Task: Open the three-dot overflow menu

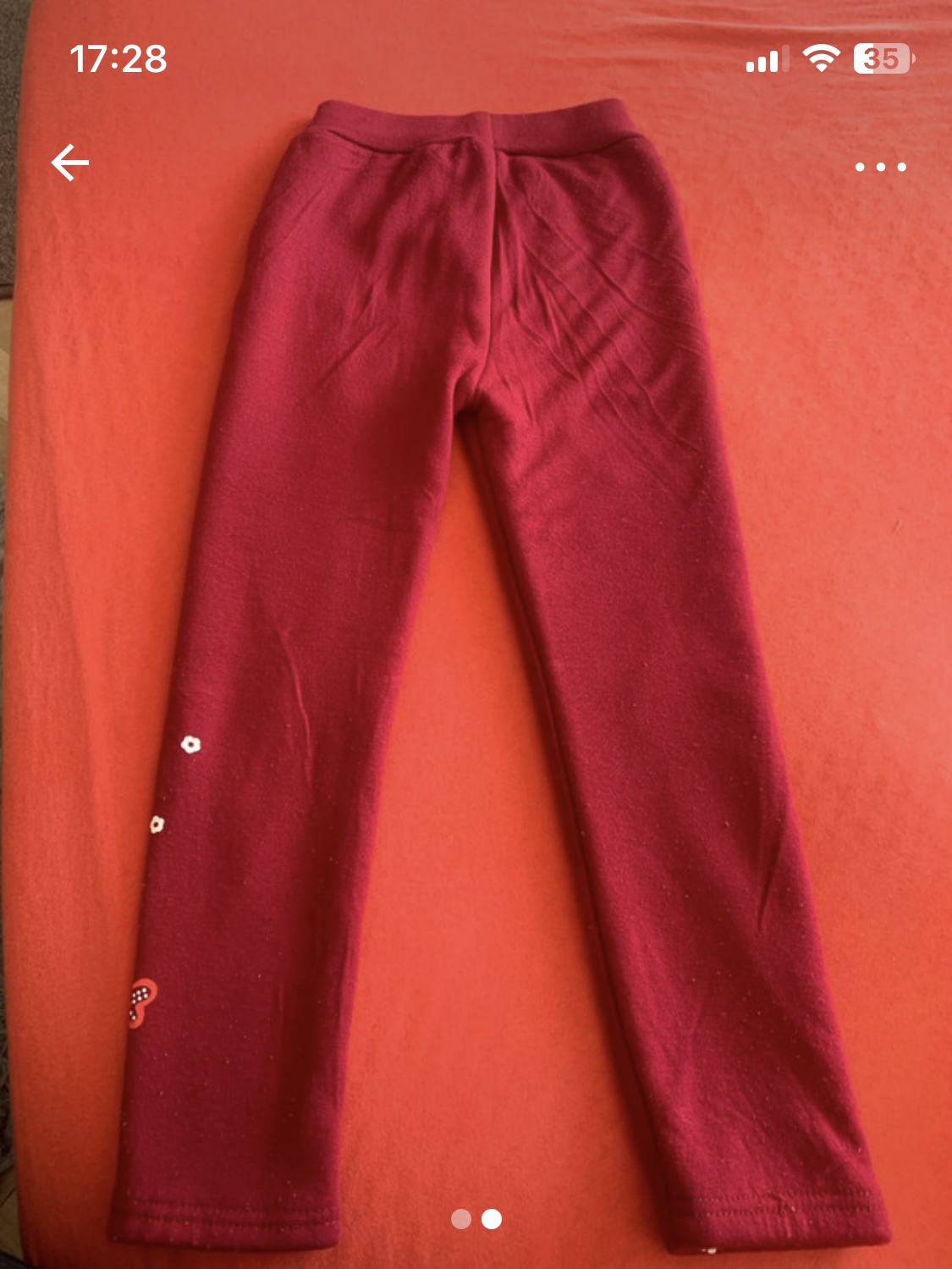Action: pyautogui.click(x=880, y=167)
